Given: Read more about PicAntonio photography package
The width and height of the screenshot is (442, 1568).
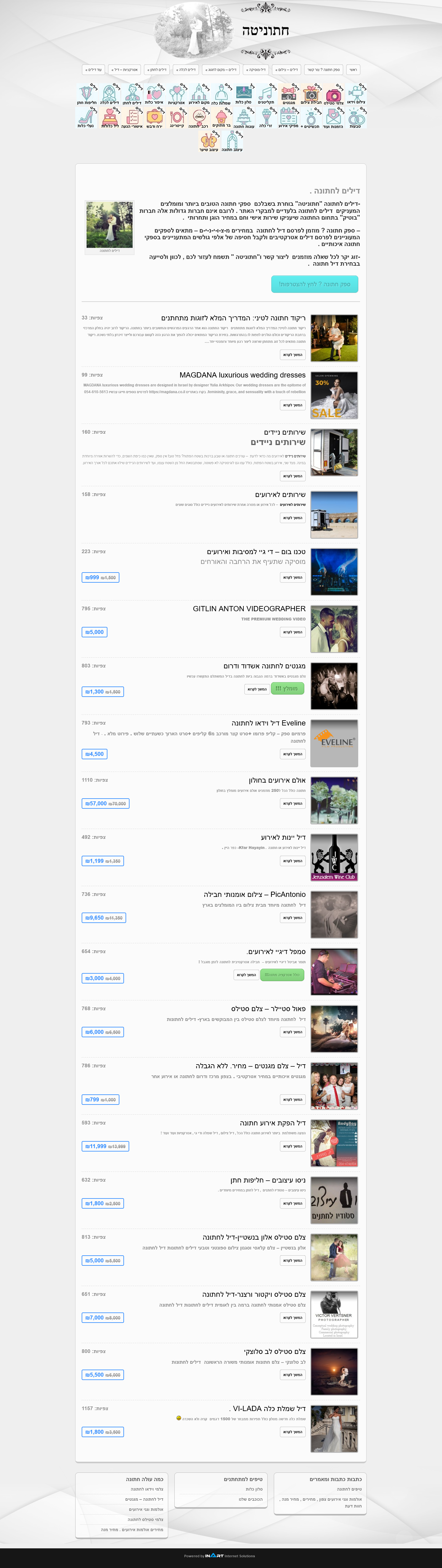Looking at the screenshot, I should click(x=293, y=918).
